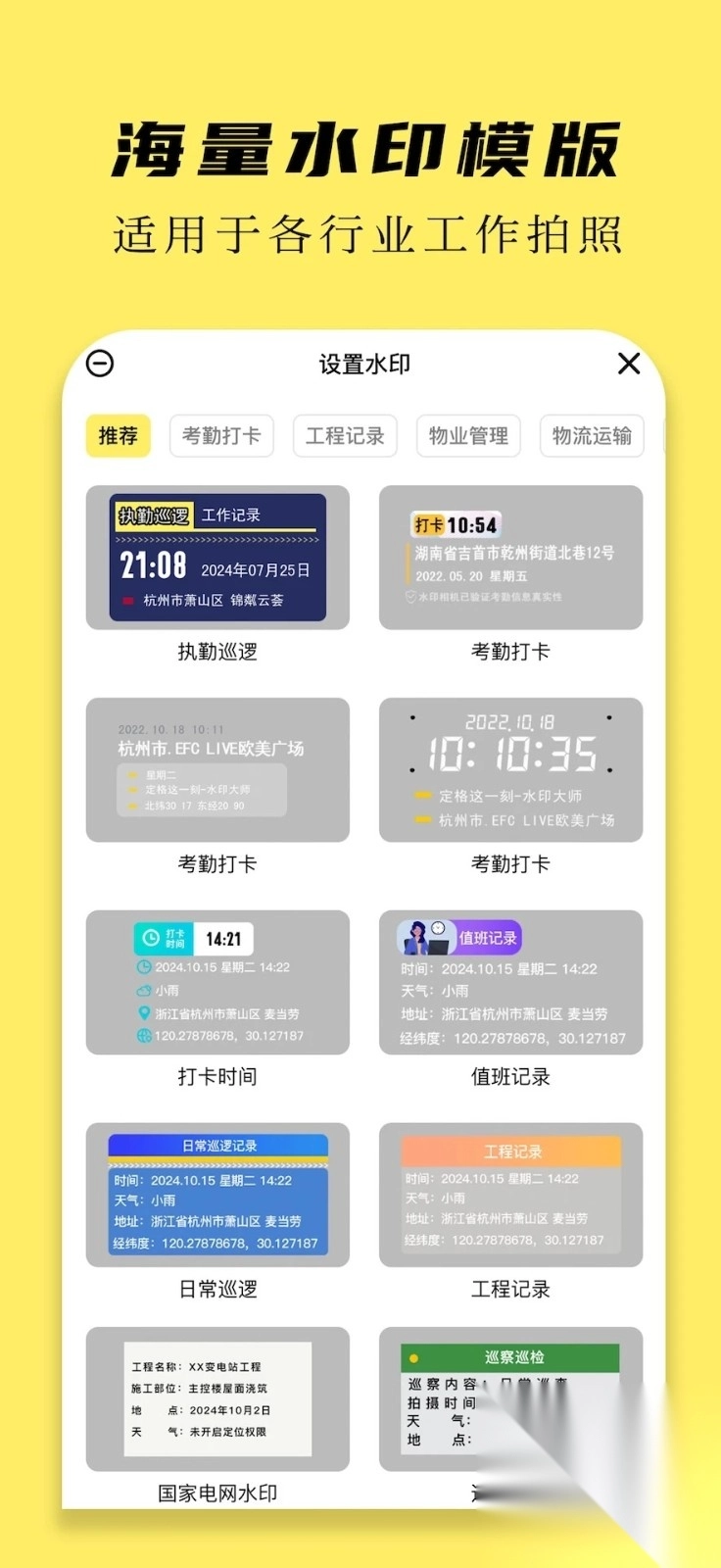Select the 物业管理 category

point(468,436)
